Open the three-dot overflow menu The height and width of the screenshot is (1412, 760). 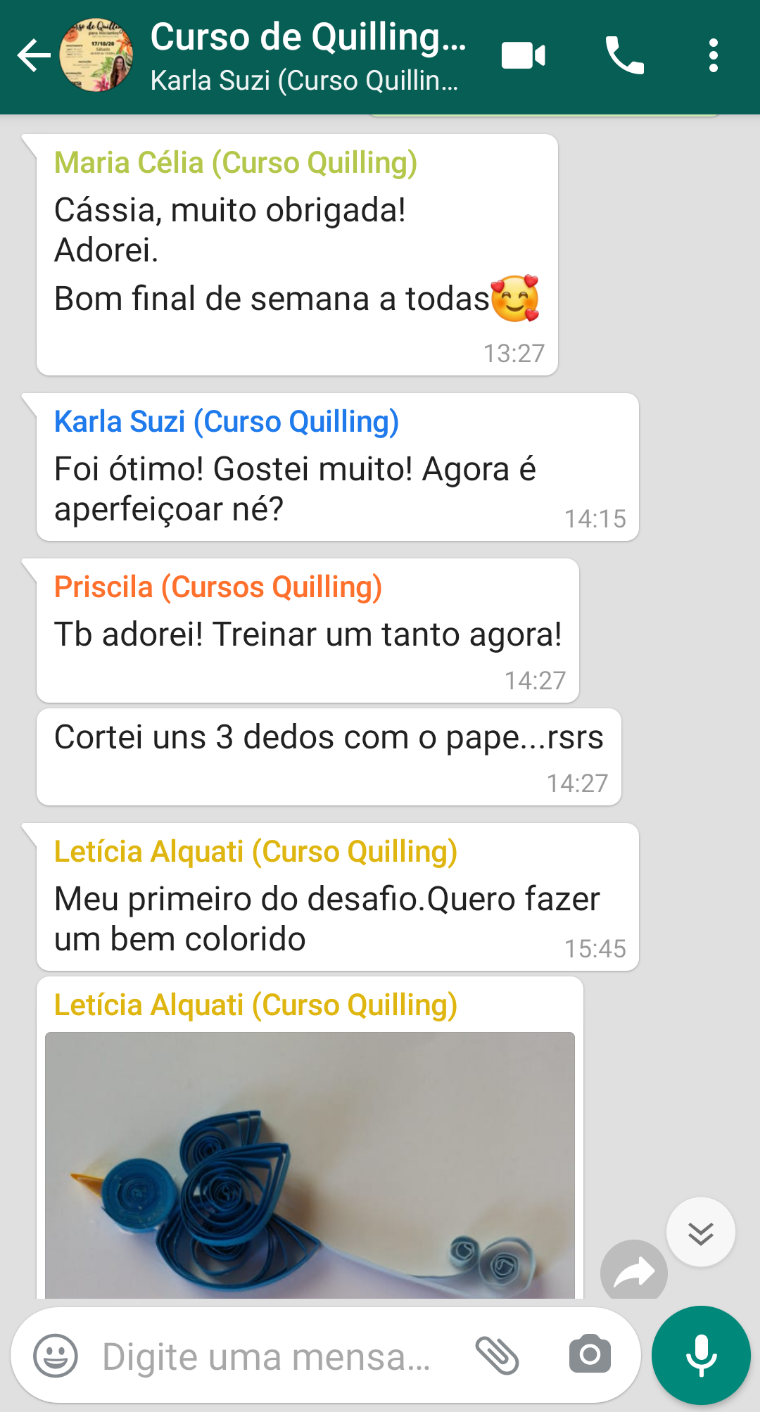tap(713, 56)
